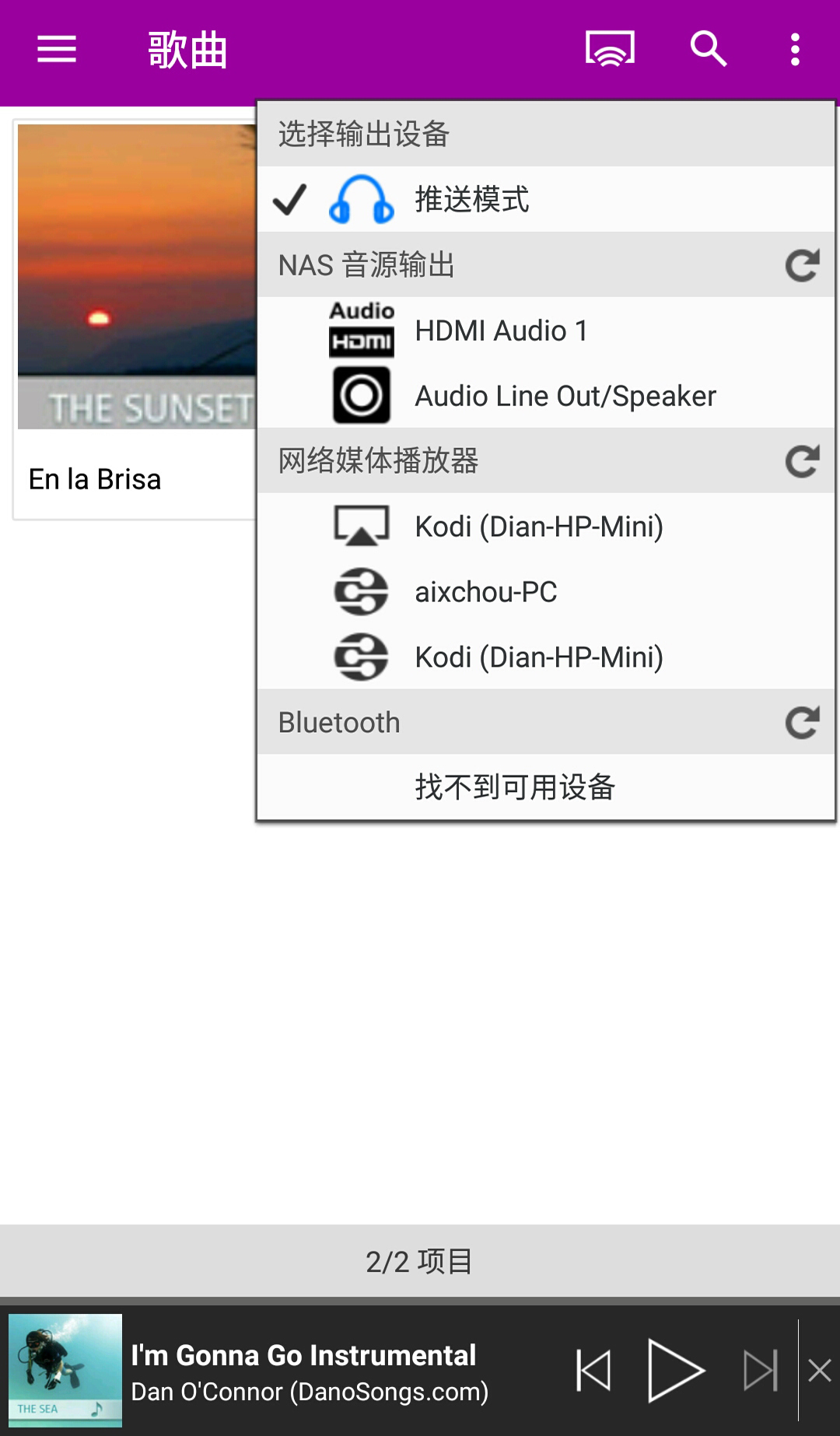Close the mini player bar

coord(820,1371)
